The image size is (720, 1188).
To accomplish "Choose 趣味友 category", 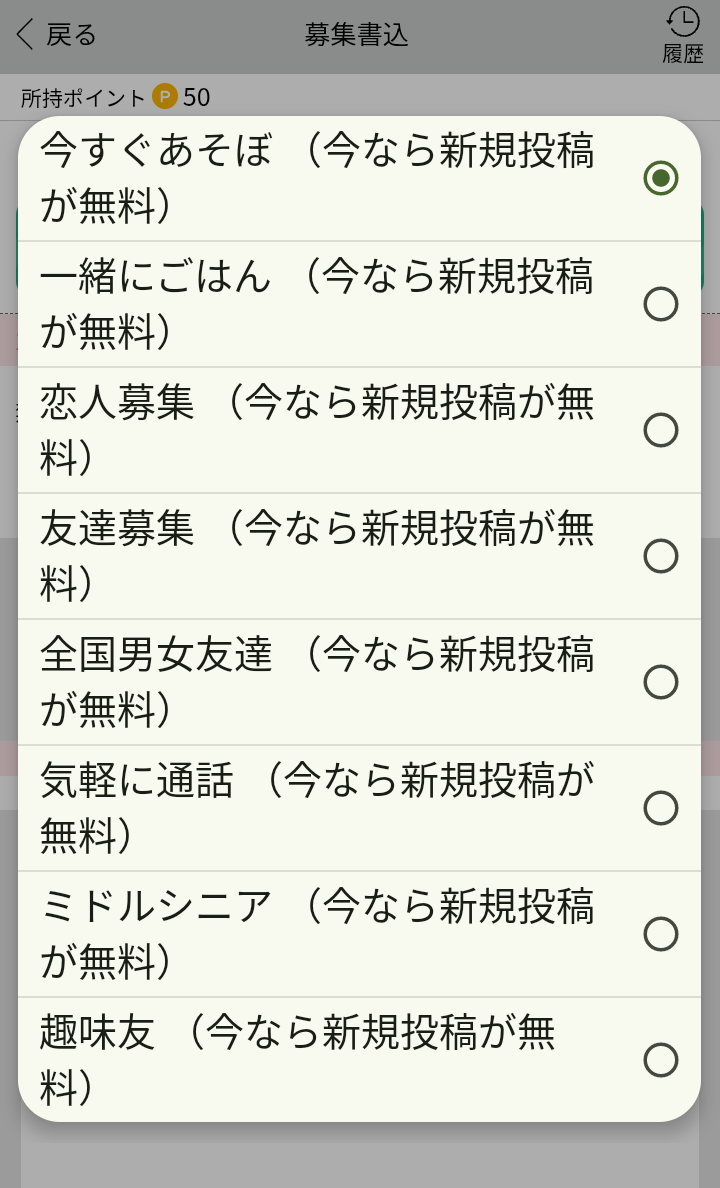I will tap(660, 1060).
